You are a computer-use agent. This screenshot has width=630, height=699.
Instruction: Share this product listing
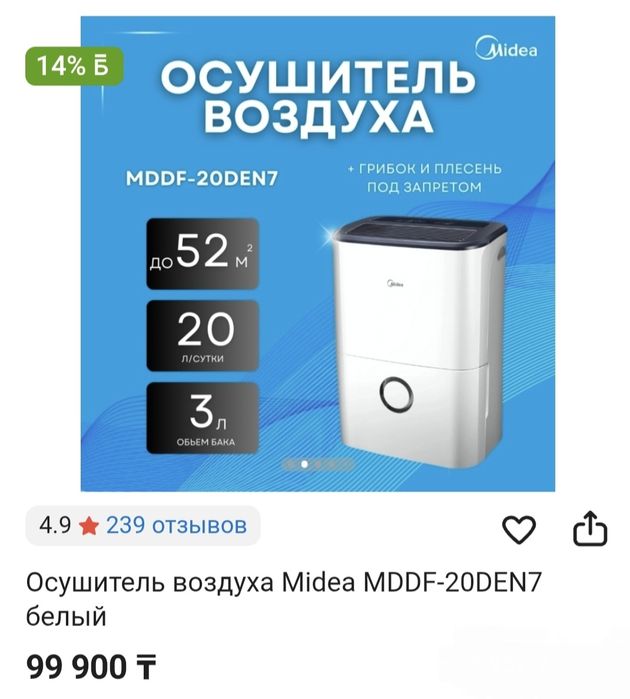point(590,529)
